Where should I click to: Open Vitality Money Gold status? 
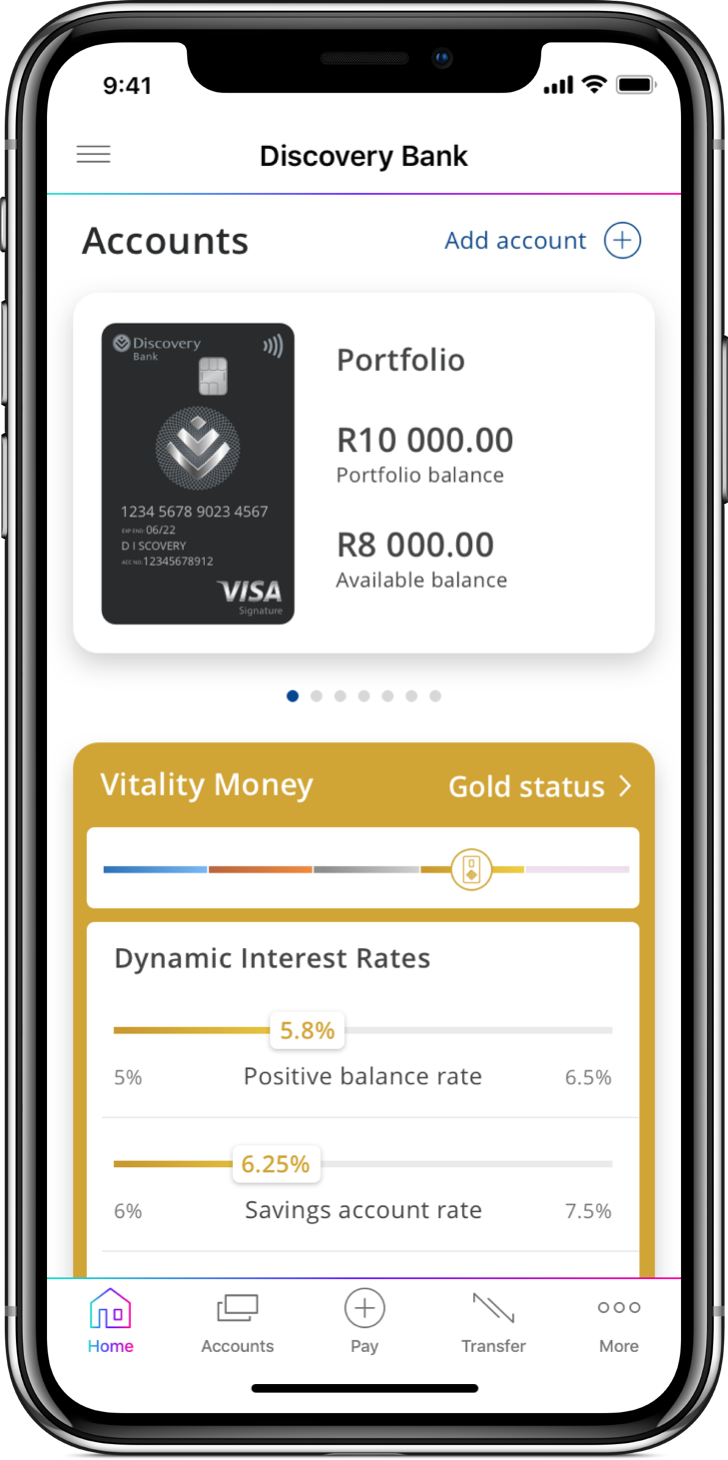click(x=540, y=787)
